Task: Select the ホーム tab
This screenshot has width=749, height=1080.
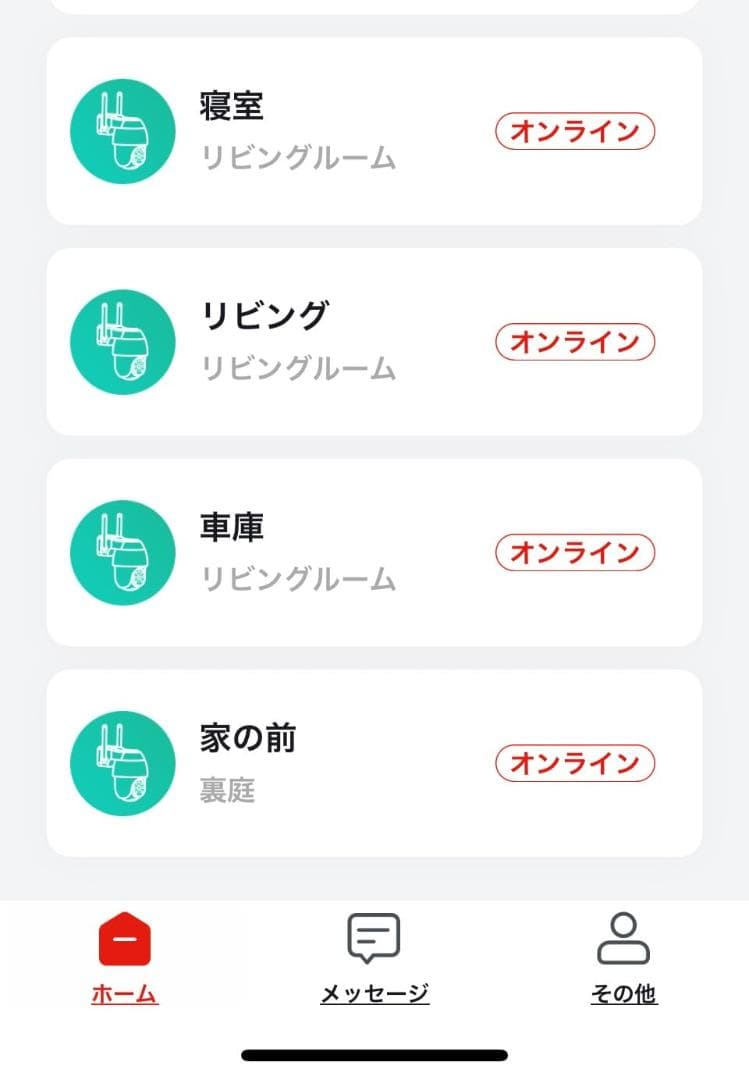Action: (x=122, y=955)
